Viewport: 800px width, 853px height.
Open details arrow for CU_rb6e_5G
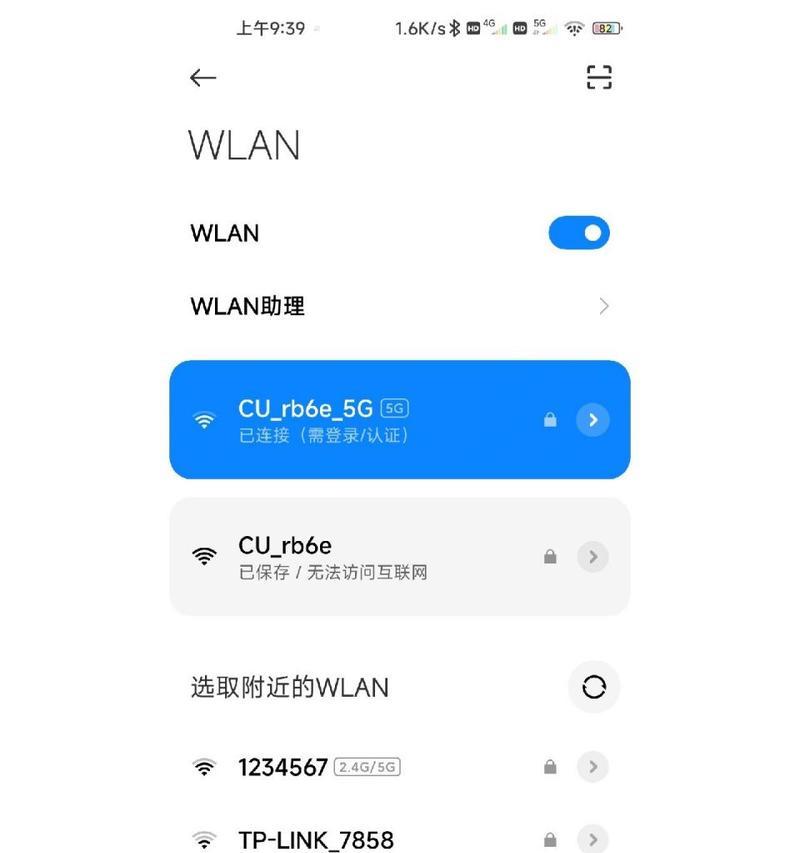tap(593, 420)
